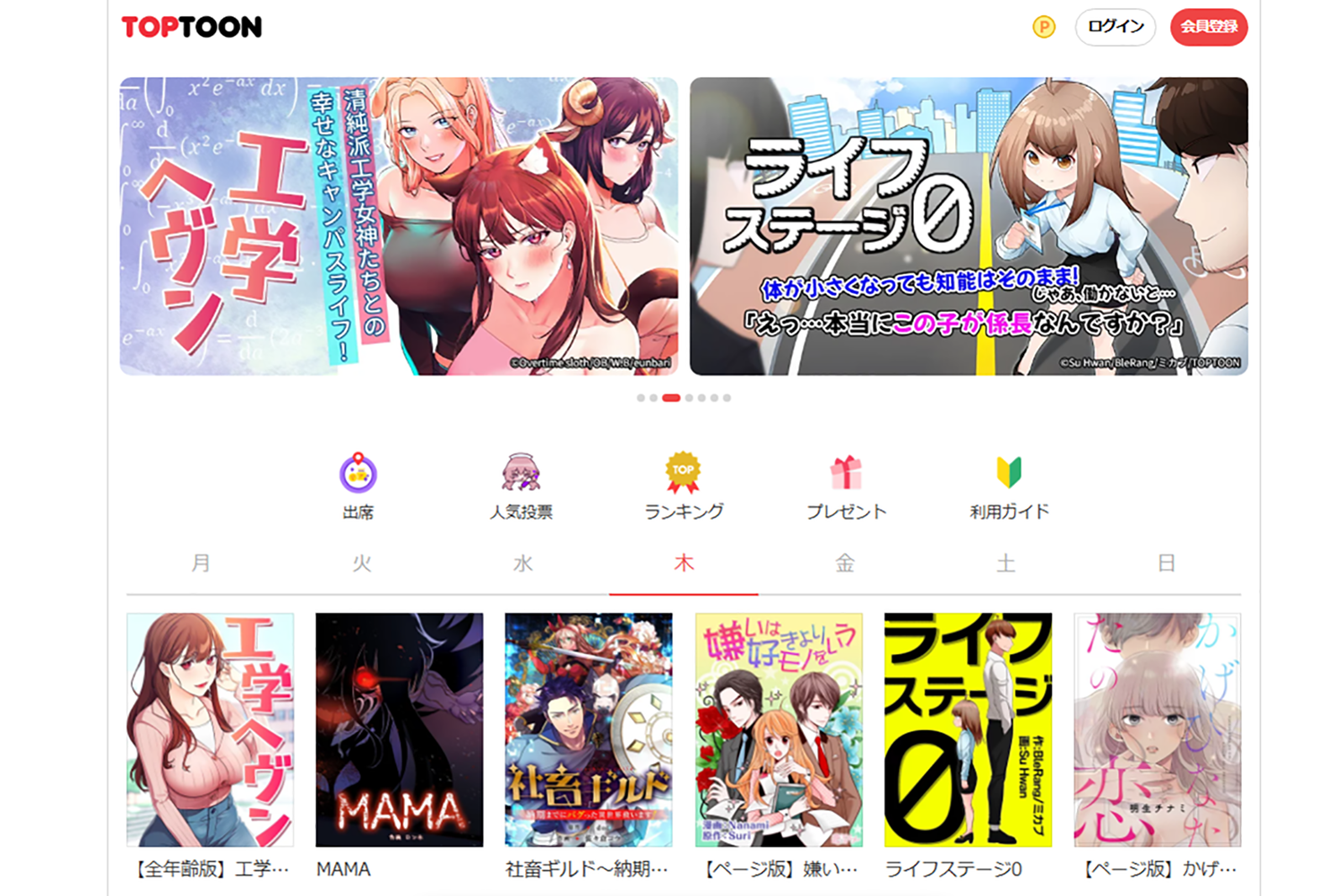Image resolution: width=1344 pixels, height=896 pixels.
Task: Open the 工学ヘヴン banner
Action: (399, 226)
